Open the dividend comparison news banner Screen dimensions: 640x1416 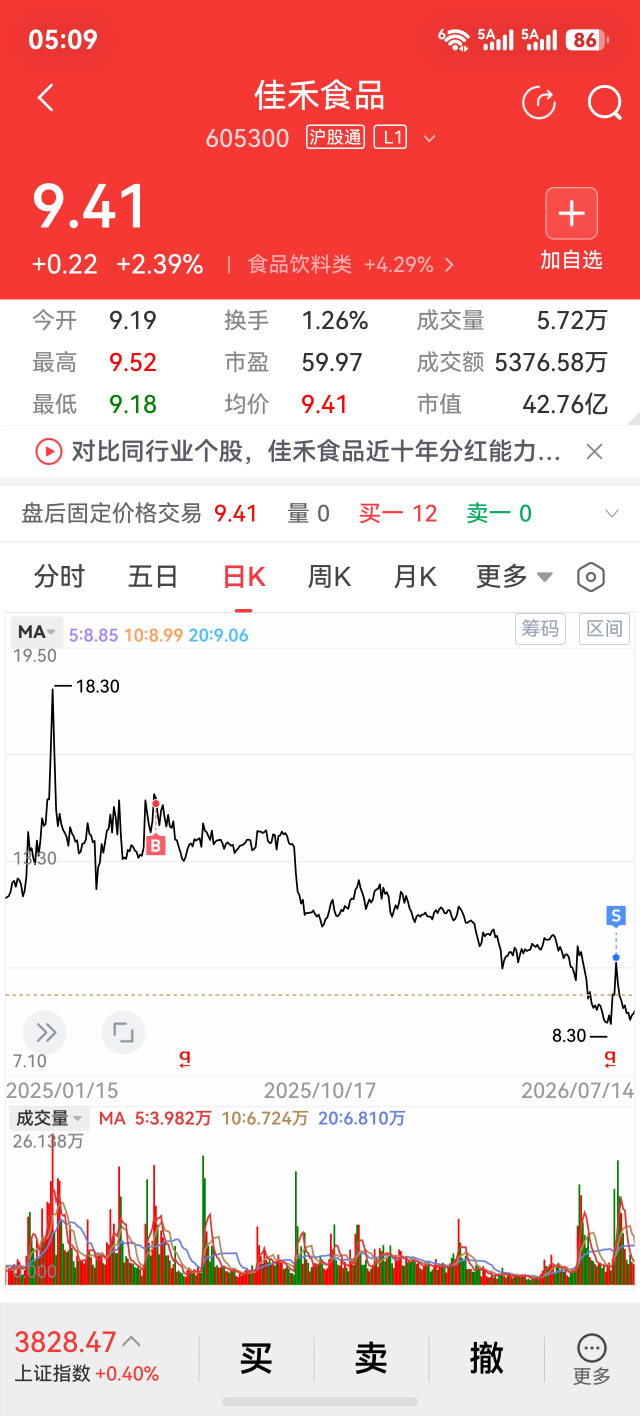coord(299,452)
